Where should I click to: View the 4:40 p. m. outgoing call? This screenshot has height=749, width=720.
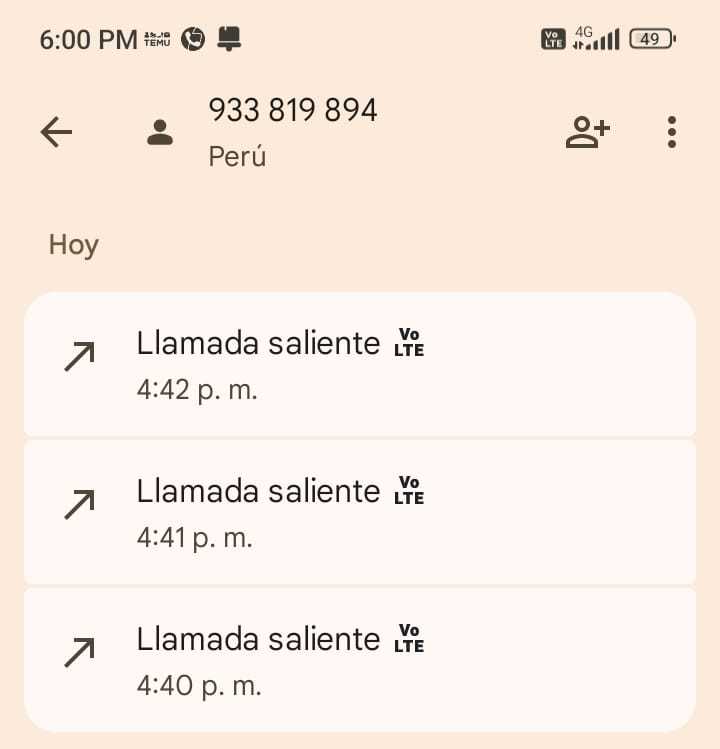[x=360, y=660]
